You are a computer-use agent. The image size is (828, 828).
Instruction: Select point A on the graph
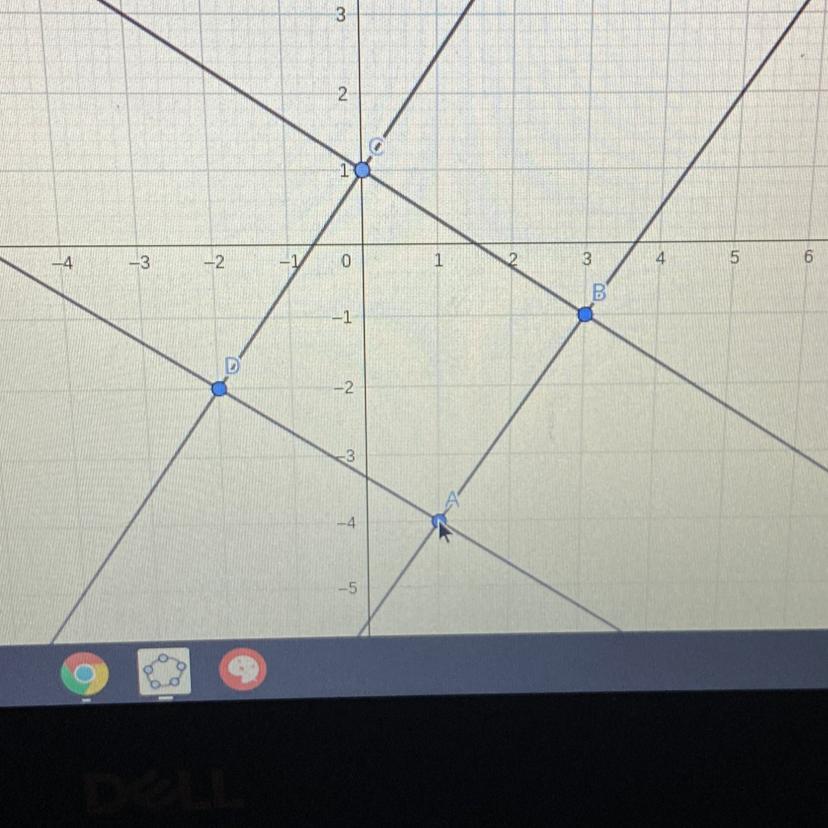point(438,520)
